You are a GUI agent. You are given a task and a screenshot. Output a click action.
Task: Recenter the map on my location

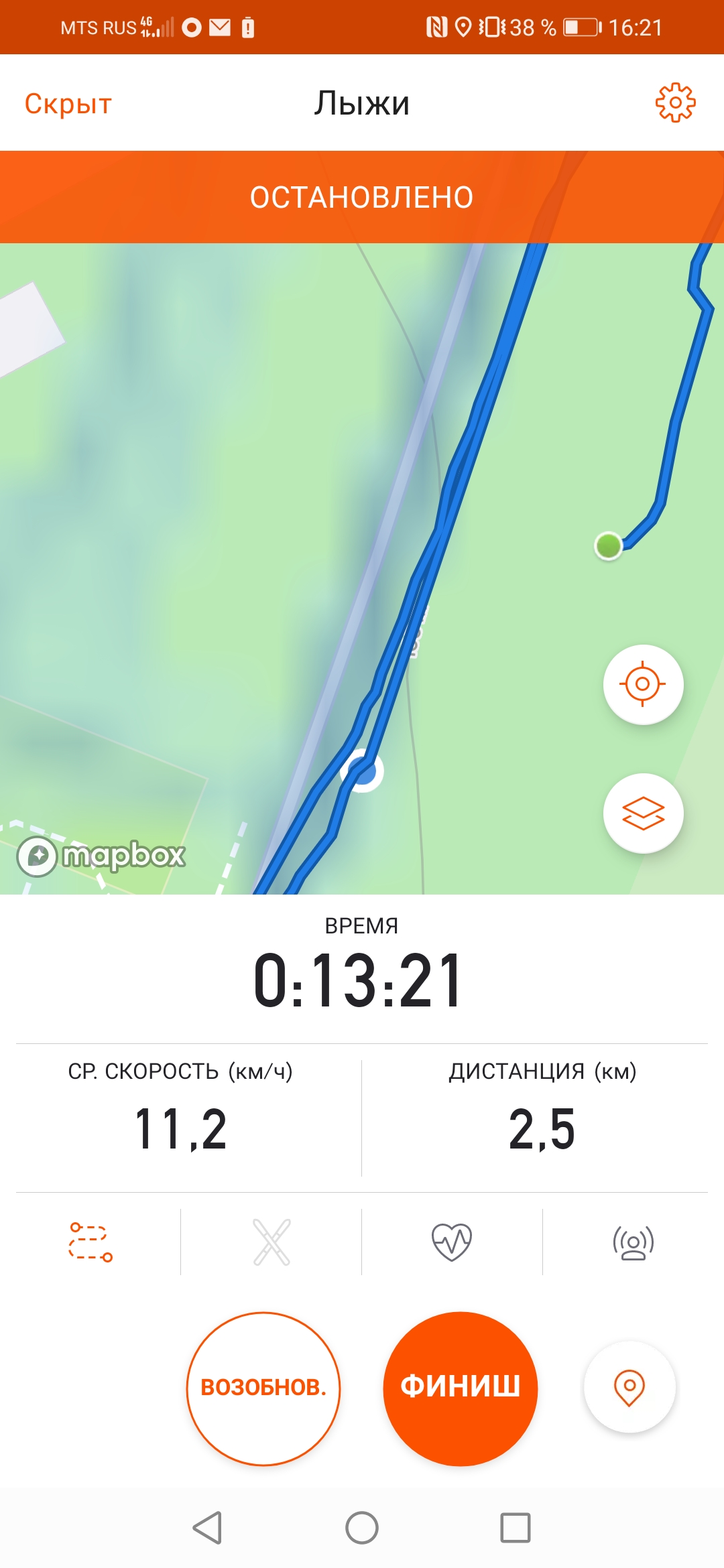tap(643, 684)
